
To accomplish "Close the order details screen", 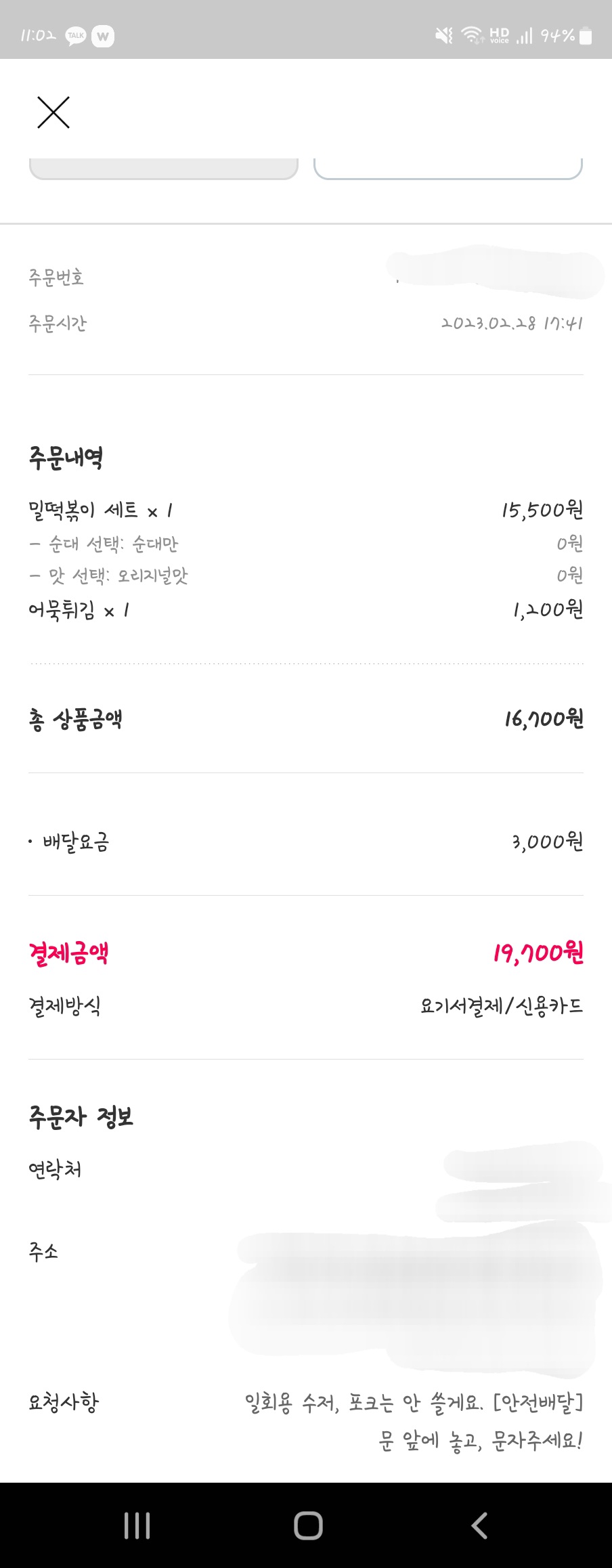I will click(53, 112).
